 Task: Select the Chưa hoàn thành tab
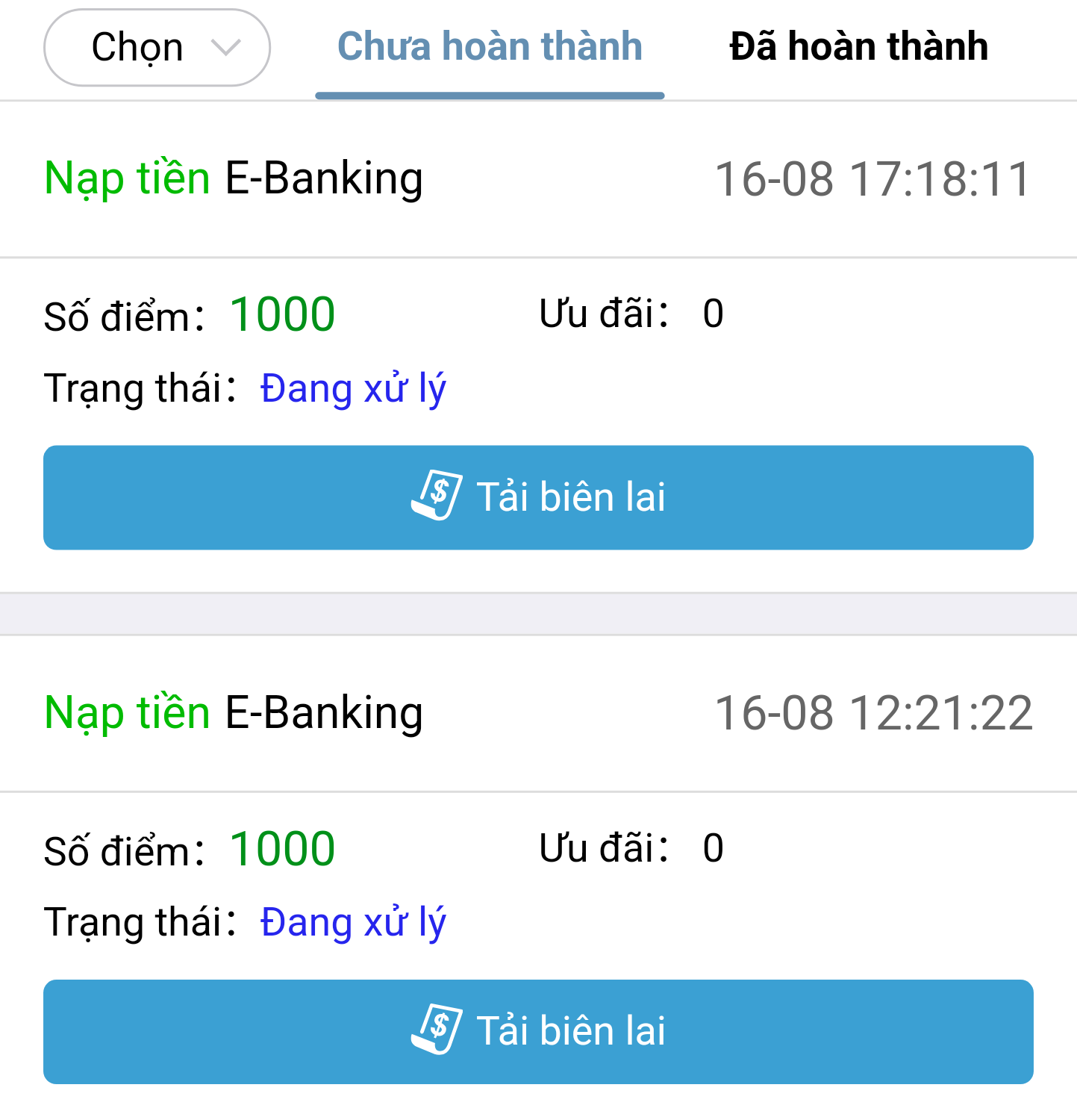pos(490,47)
